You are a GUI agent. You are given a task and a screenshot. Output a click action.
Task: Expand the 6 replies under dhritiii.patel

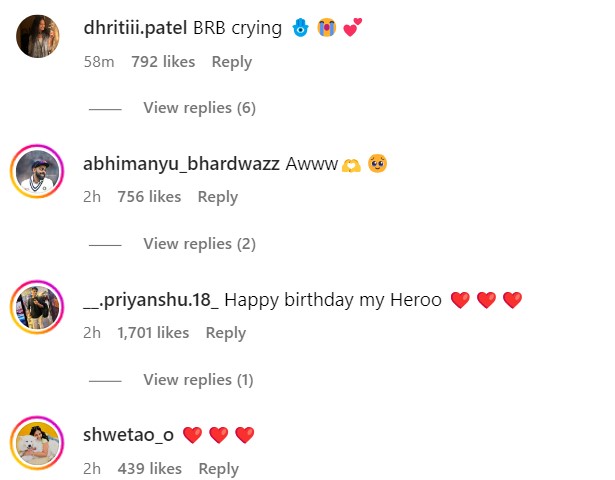pos(199,108)
